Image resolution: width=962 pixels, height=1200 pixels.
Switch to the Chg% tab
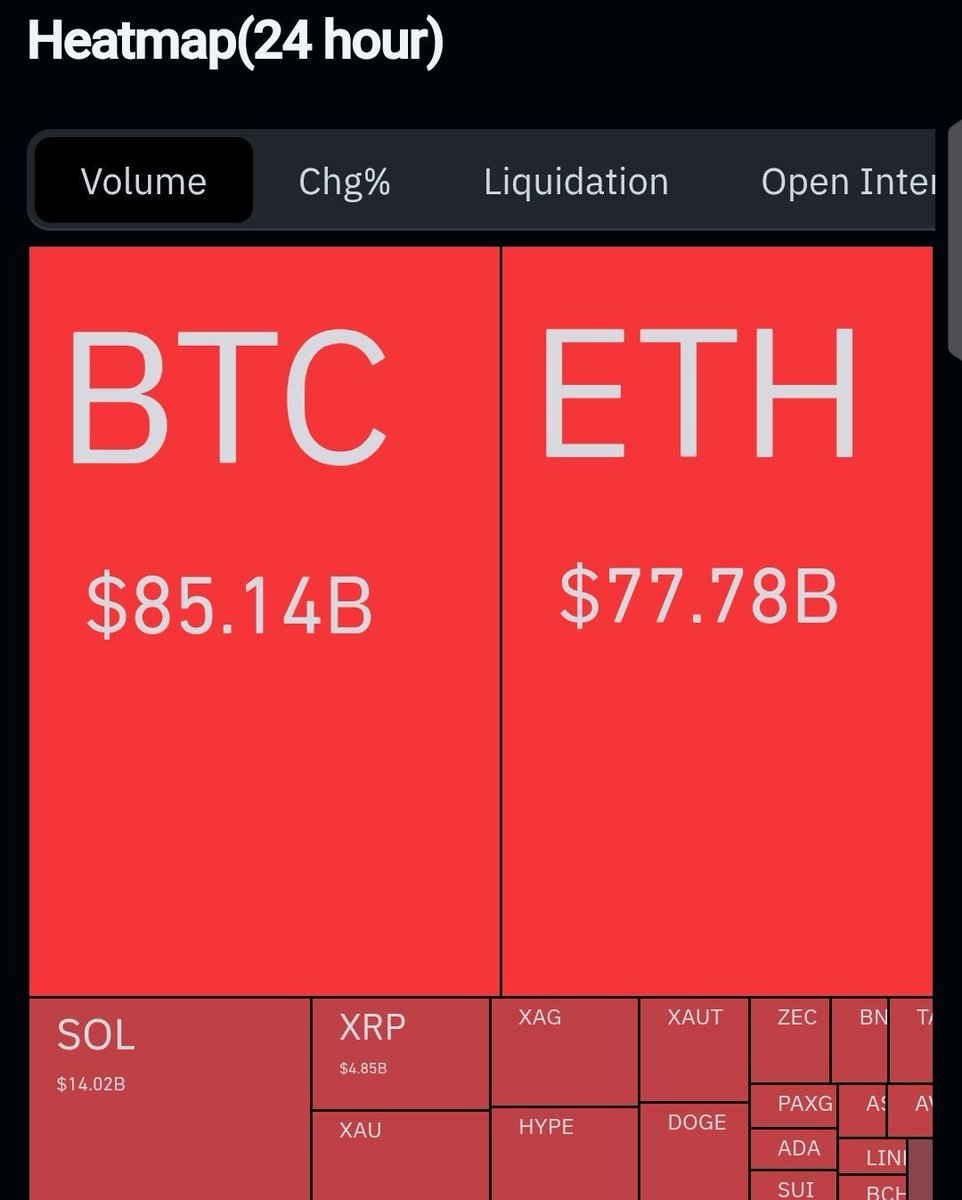(344, 181)
